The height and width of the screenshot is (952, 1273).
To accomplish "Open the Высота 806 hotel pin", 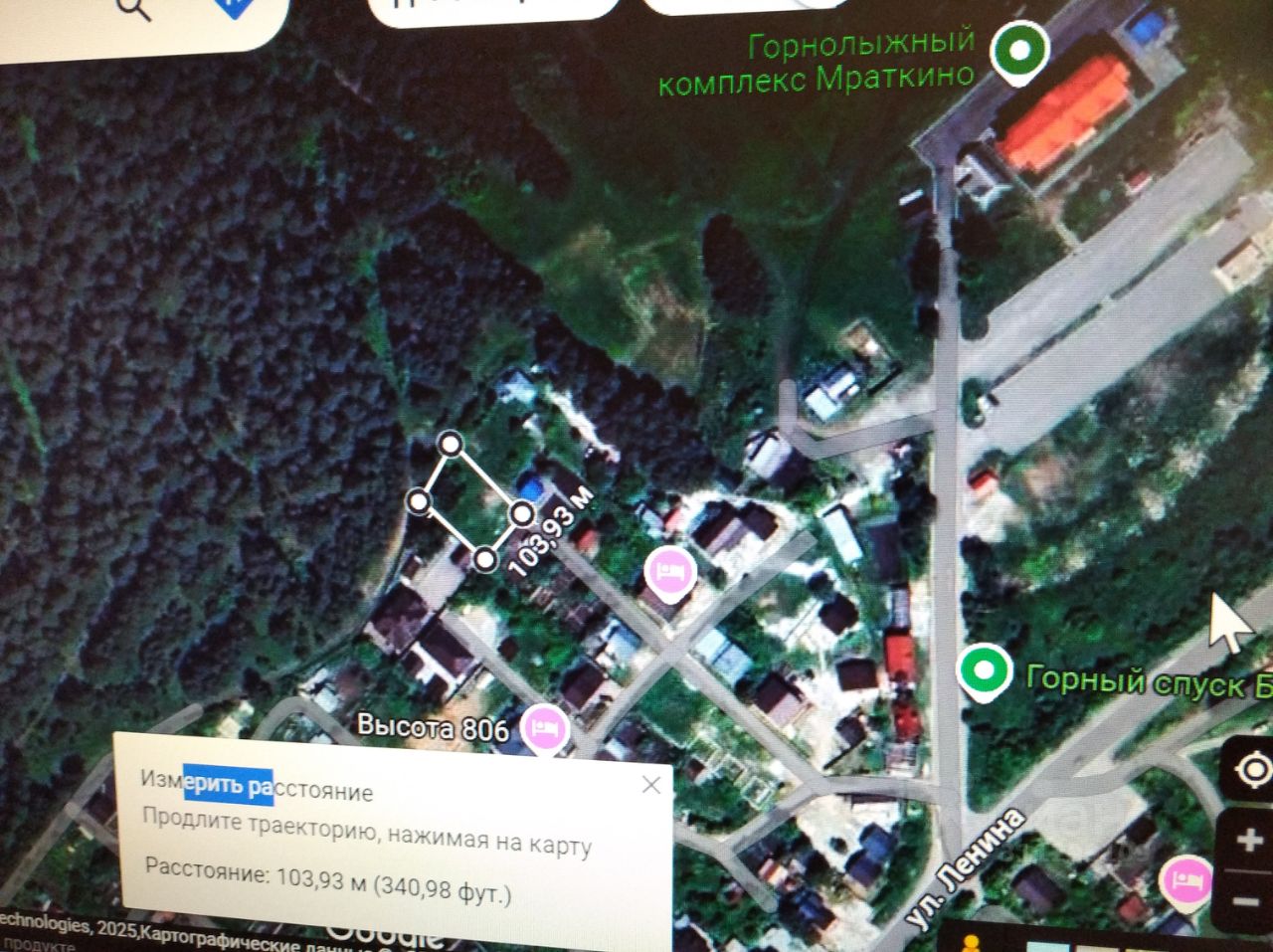I will tap(544, 729).
